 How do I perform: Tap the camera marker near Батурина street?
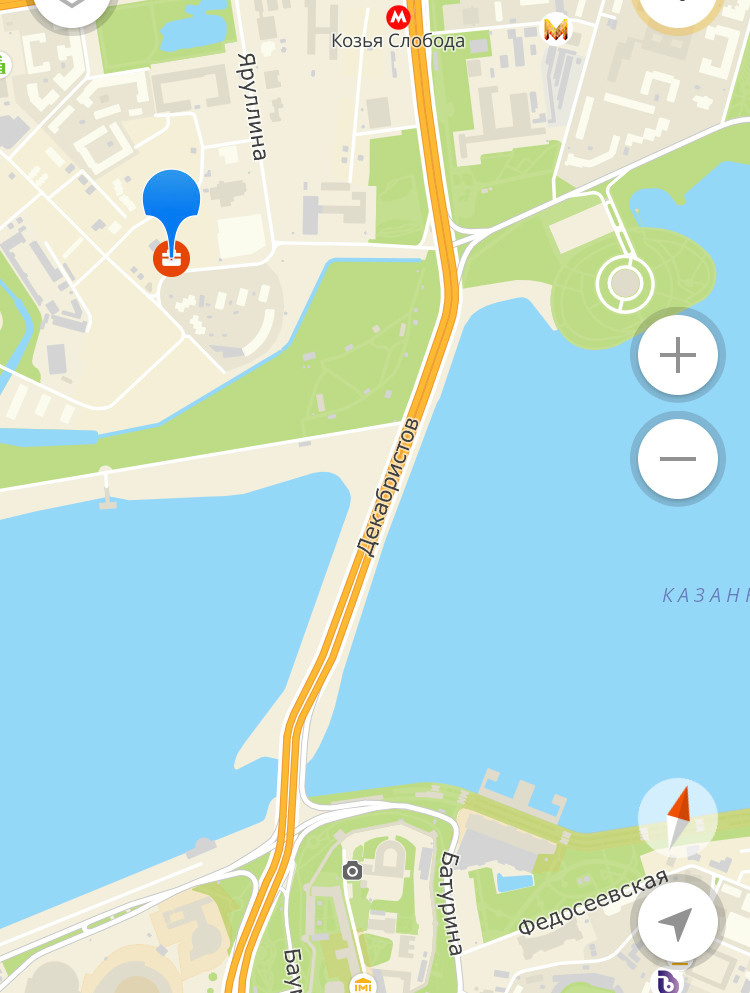352,871
